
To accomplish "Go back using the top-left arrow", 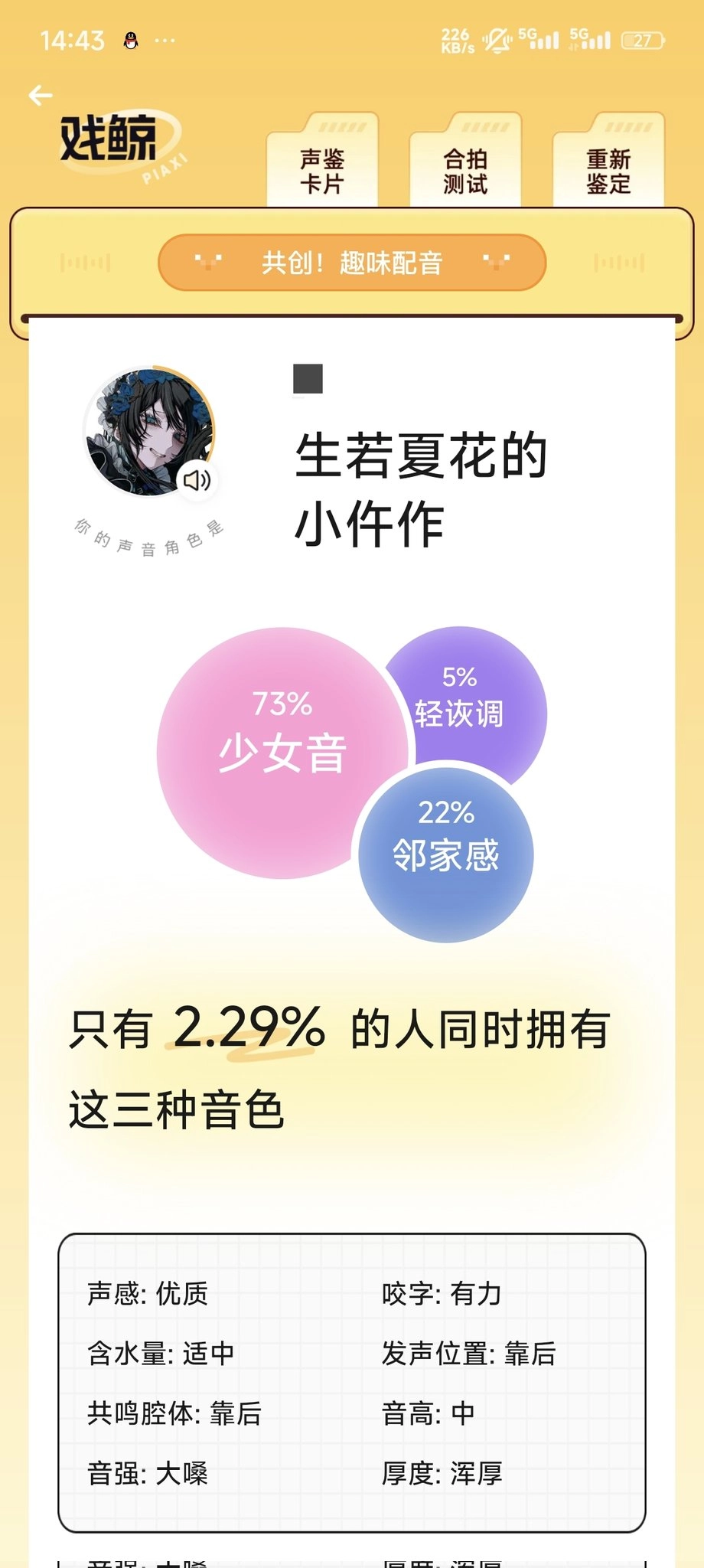I will point(41,95).
